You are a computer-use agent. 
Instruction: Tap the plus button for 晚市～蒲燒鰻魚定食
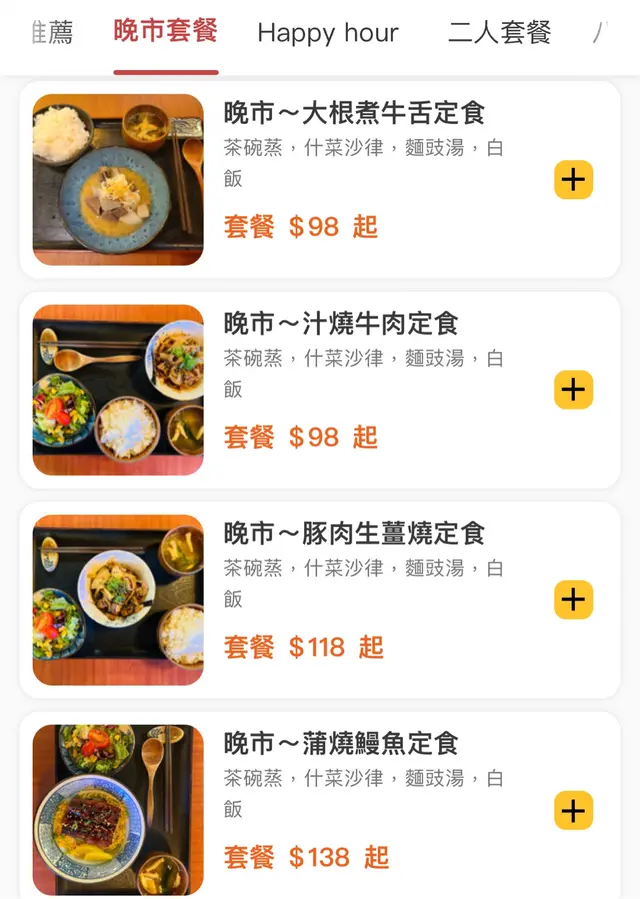pyautogui.click(x=573, y=810)
